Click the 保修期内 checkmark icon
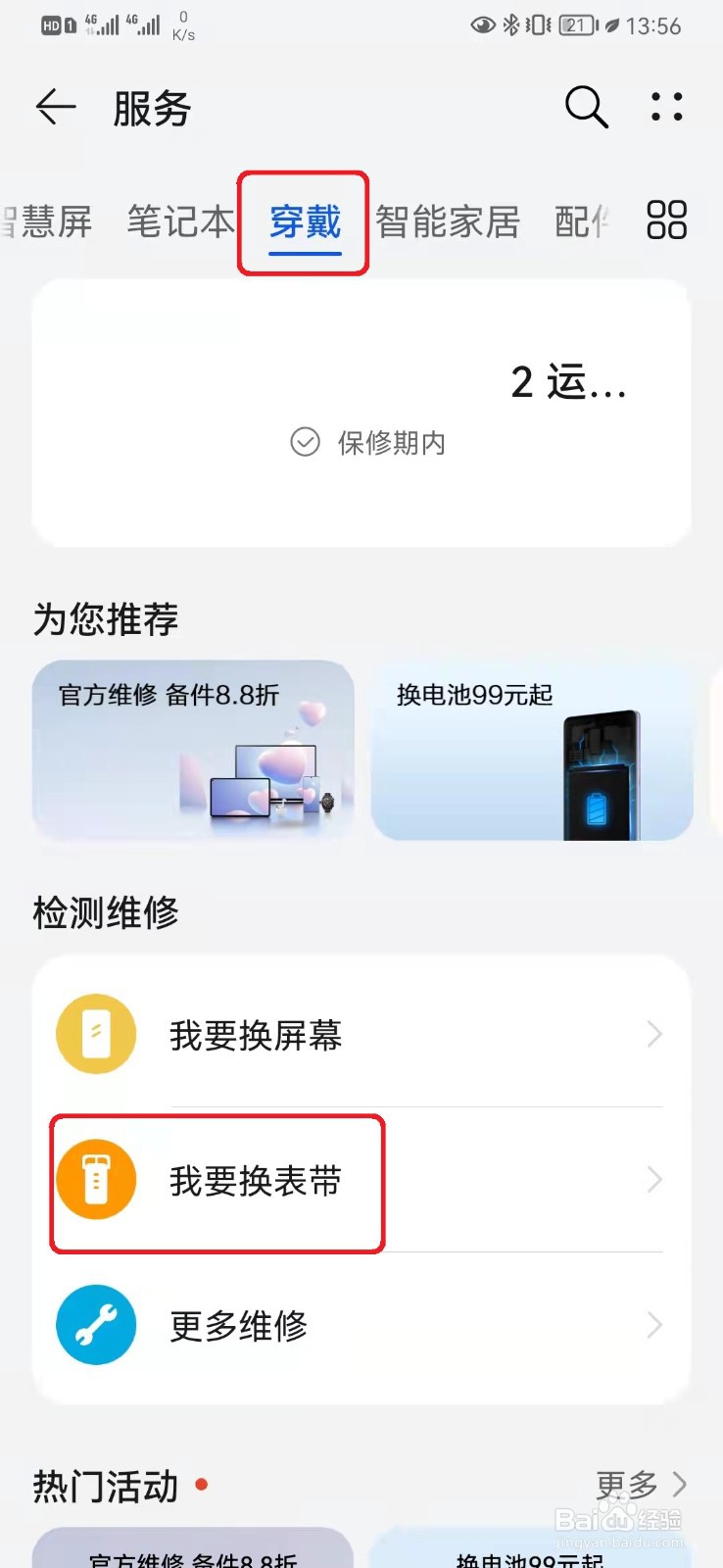This screenshot has width=723, height=1568. [306, 442]
